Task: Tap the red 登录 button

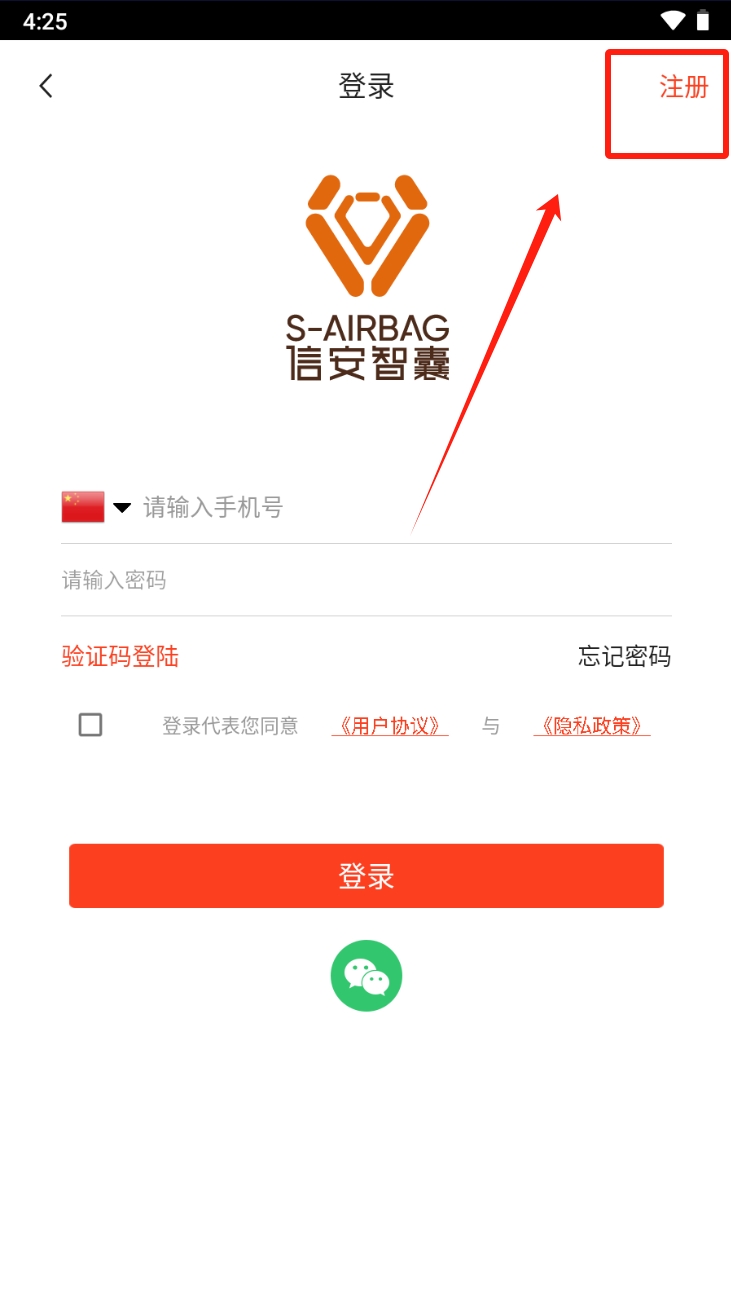Action: 366,876
